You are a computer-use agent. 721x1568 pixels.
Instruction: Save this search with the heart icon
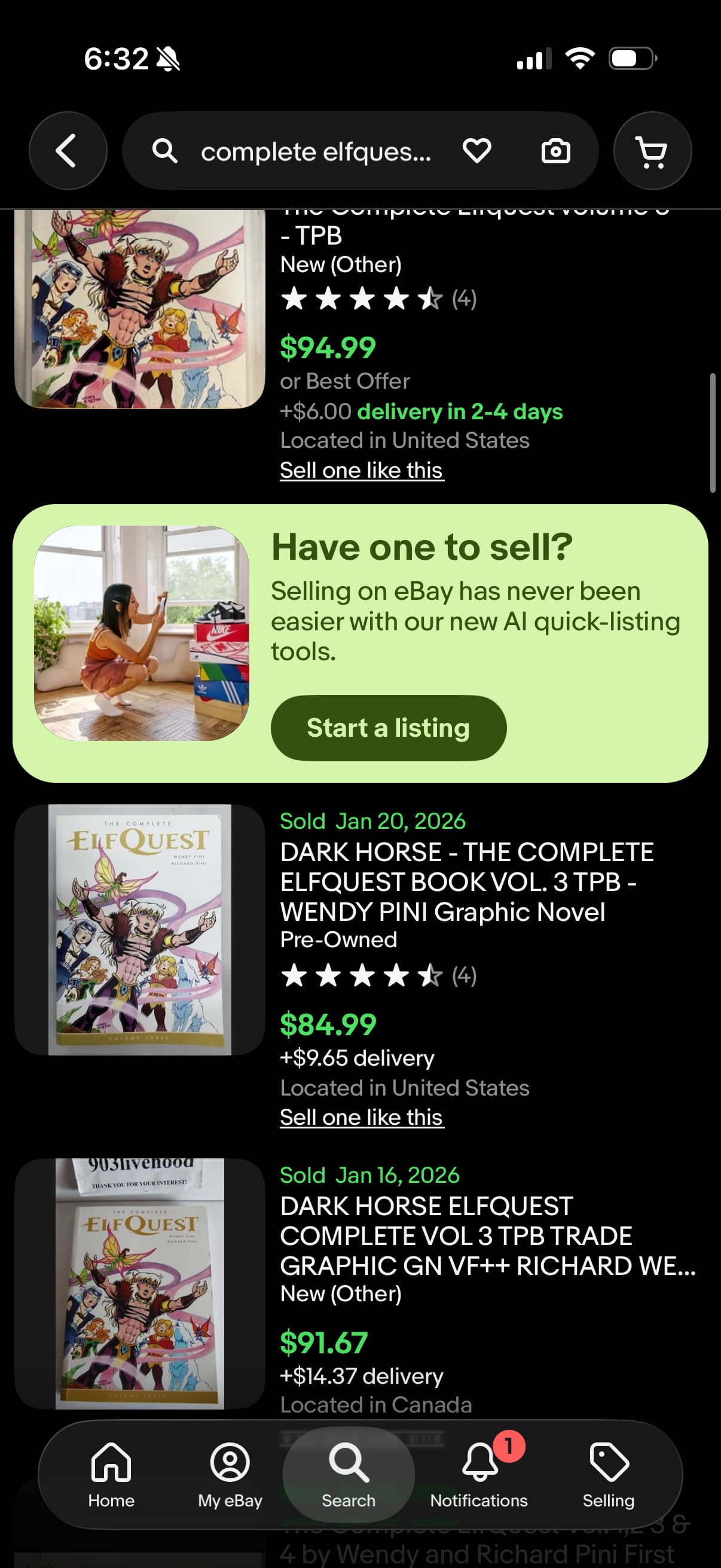[x=476, y=150]
